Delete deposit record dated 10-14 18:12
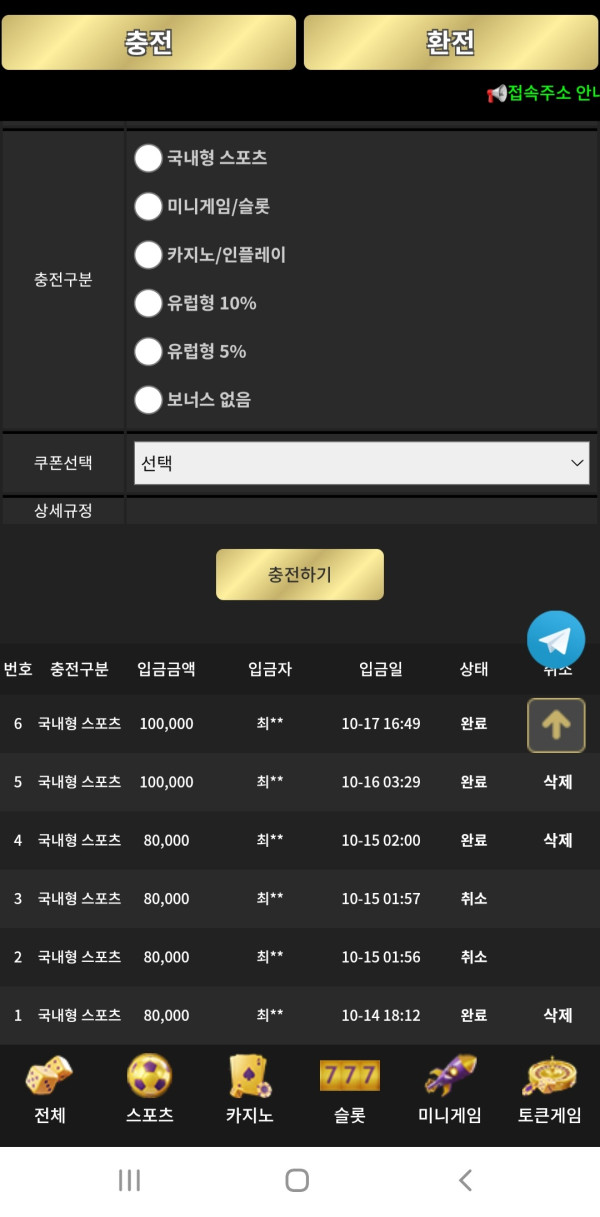 tap(557, 1015)
